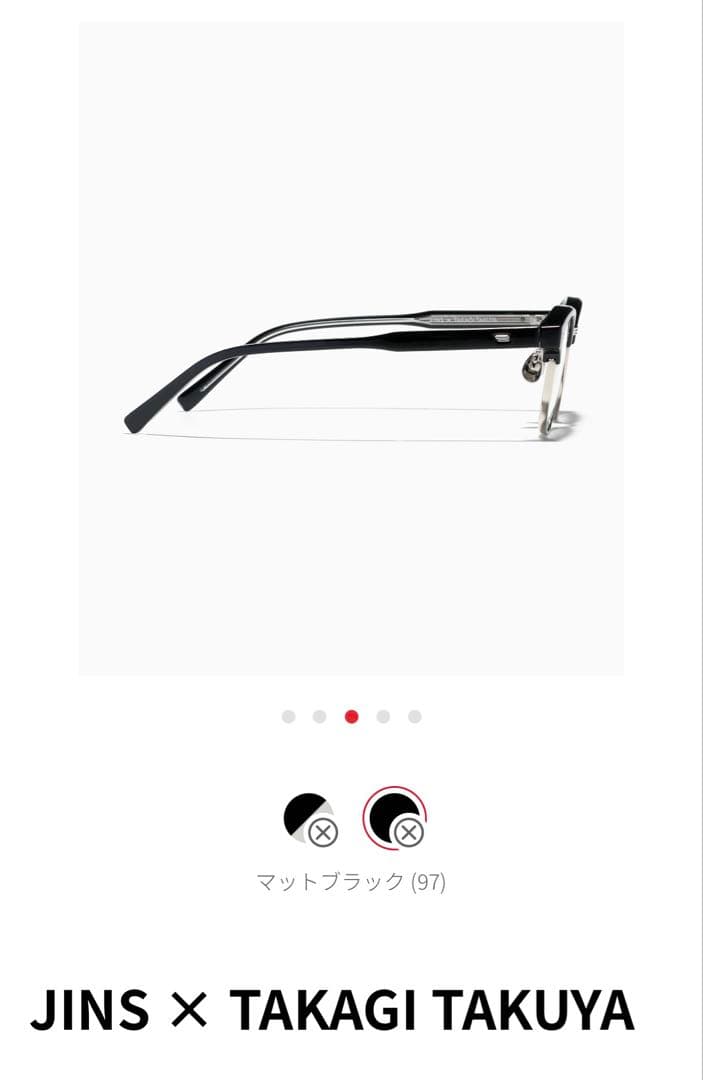Viewport: 703px width, 1080px height.
Task: Jump to the second product image dot
Action: point(319,716)
